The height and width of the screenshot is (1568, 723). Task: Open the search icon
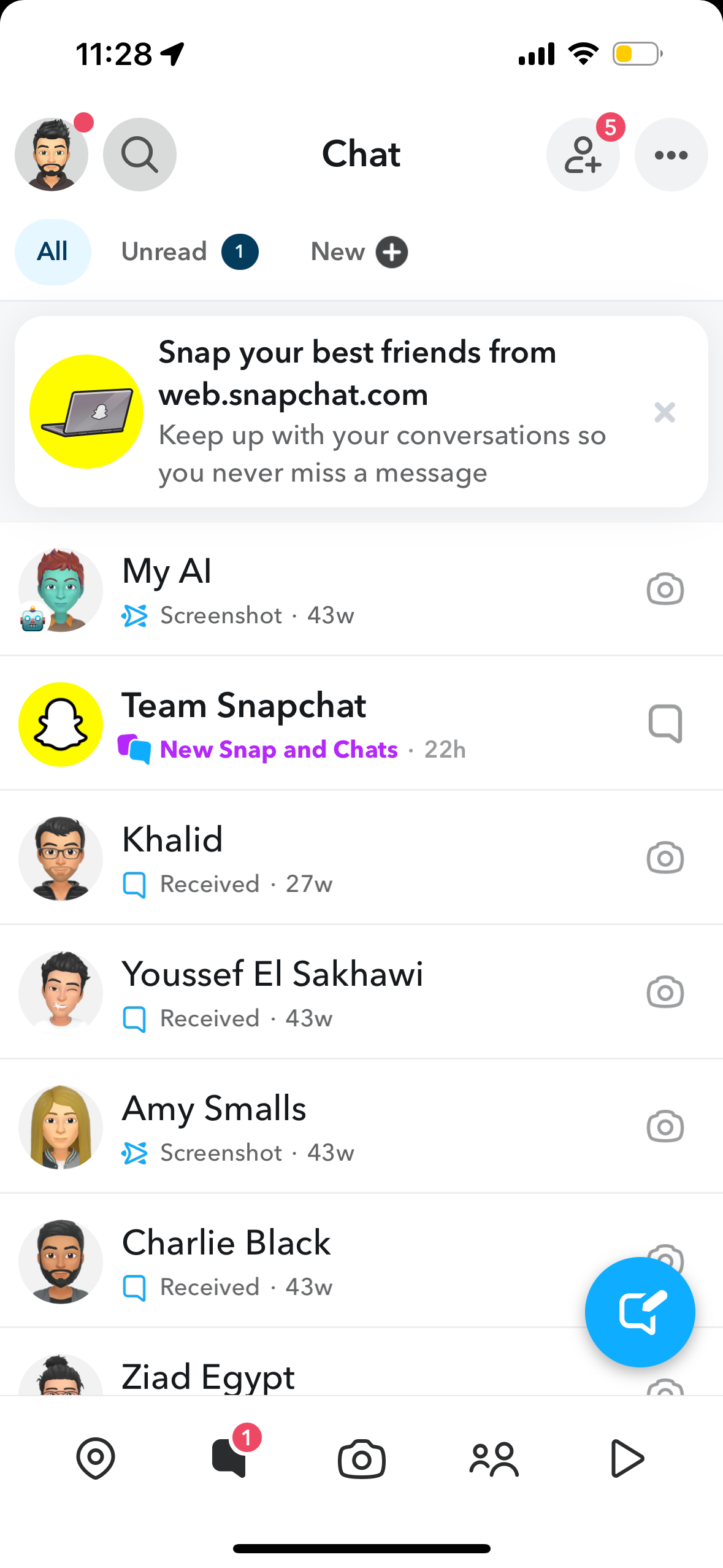(x=139, y=154)
